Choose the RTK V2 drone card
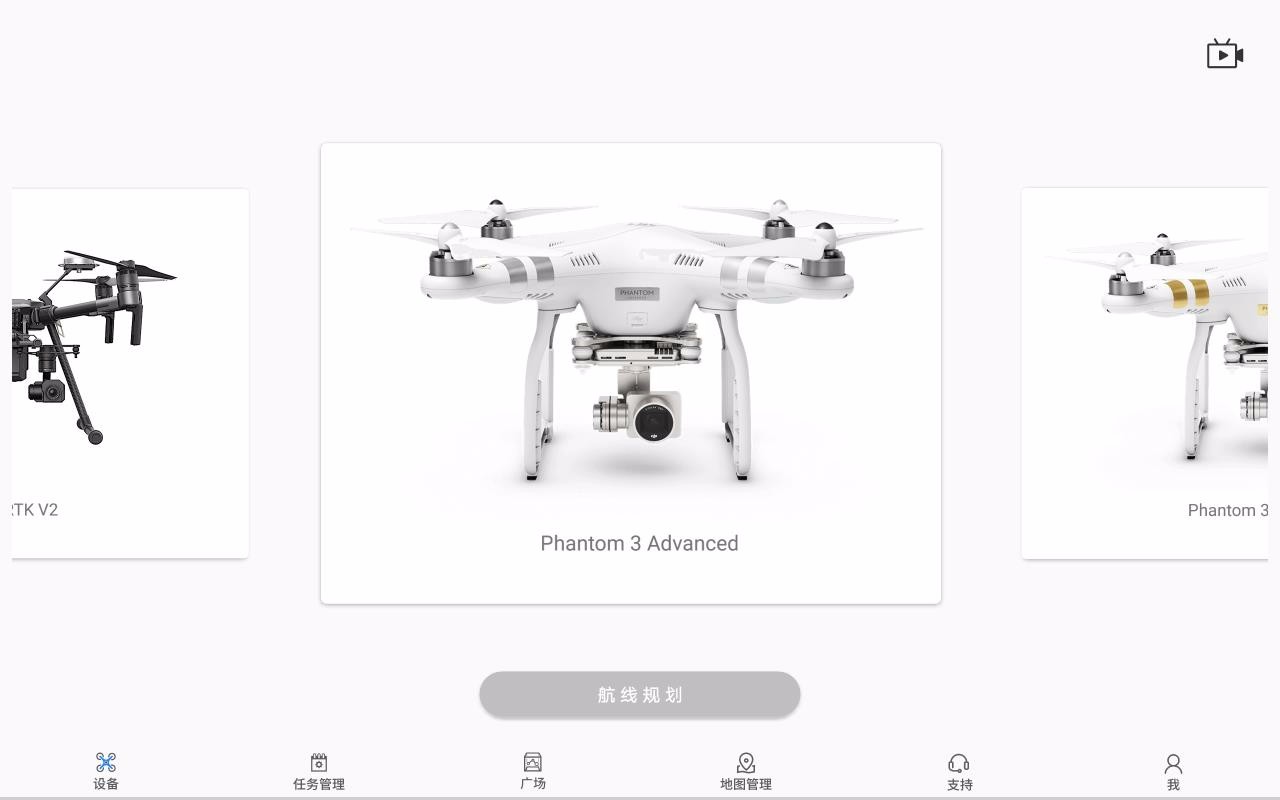 pos(130,373)
